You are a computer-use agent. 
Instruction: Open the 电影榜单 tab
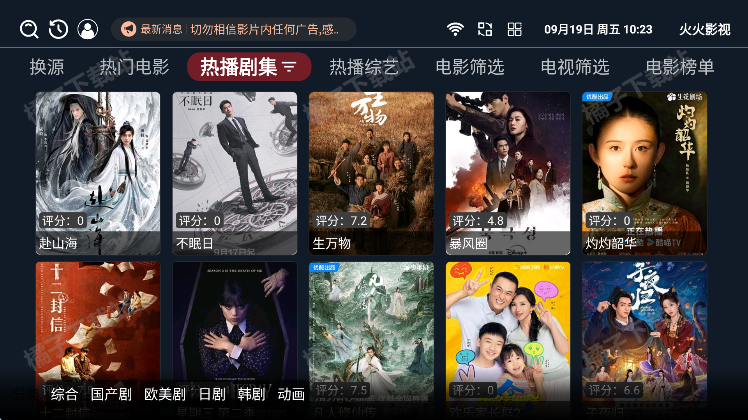point(680,68)
